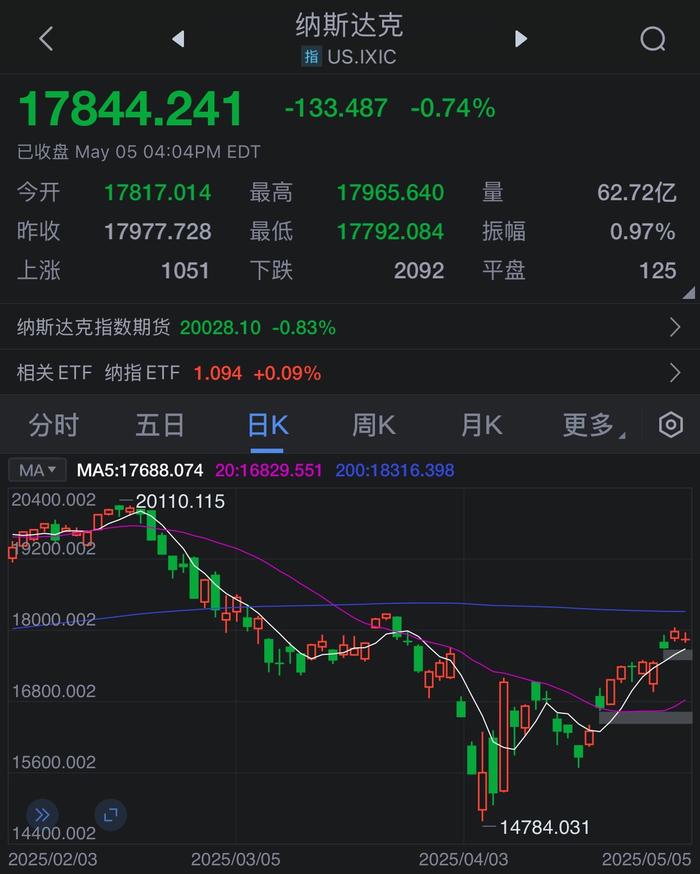Image resolution: width=700 pixels, height=874 pixels.
Task: Open the search icon at top right
Action: coord(653,39)
